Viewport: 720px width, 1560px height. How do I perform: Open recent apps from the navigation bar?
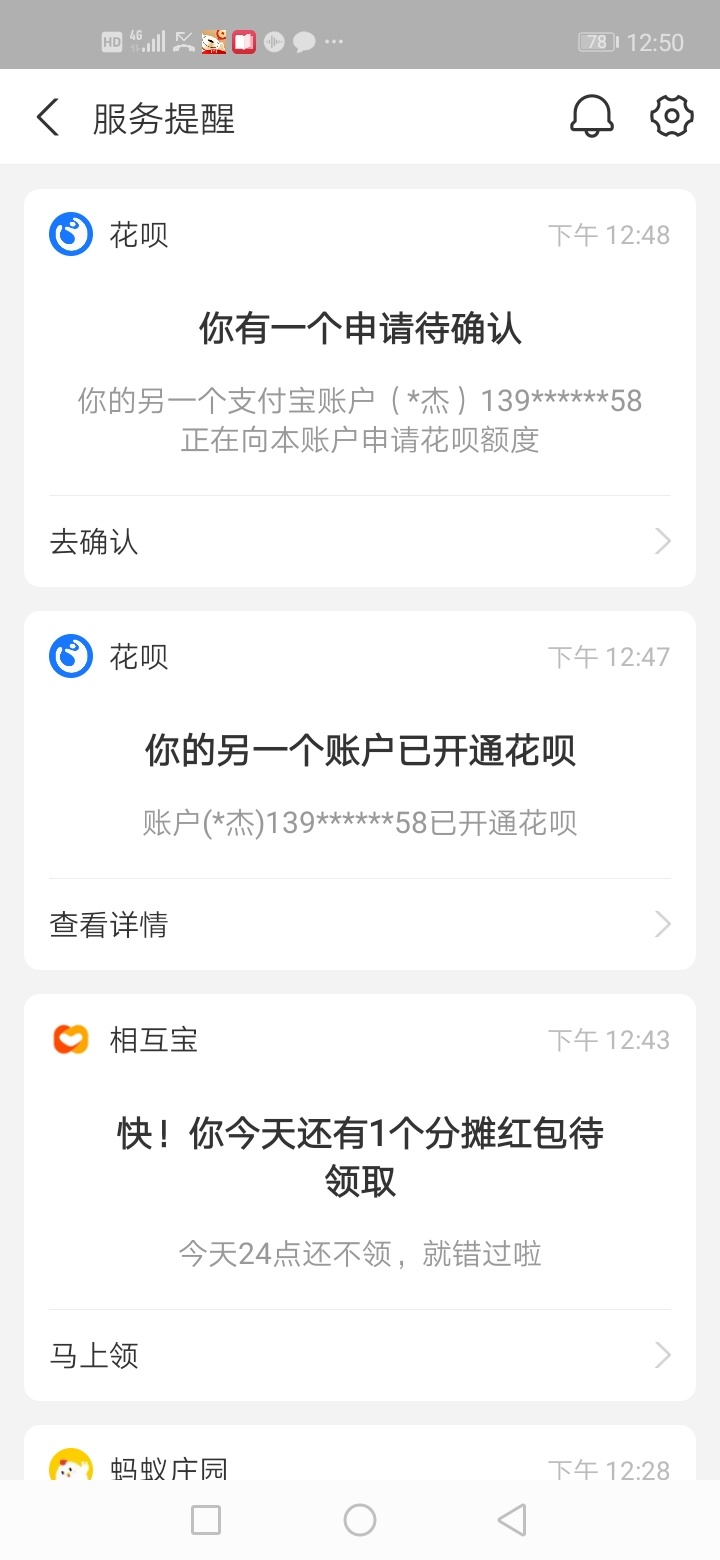coord(206,1520)
